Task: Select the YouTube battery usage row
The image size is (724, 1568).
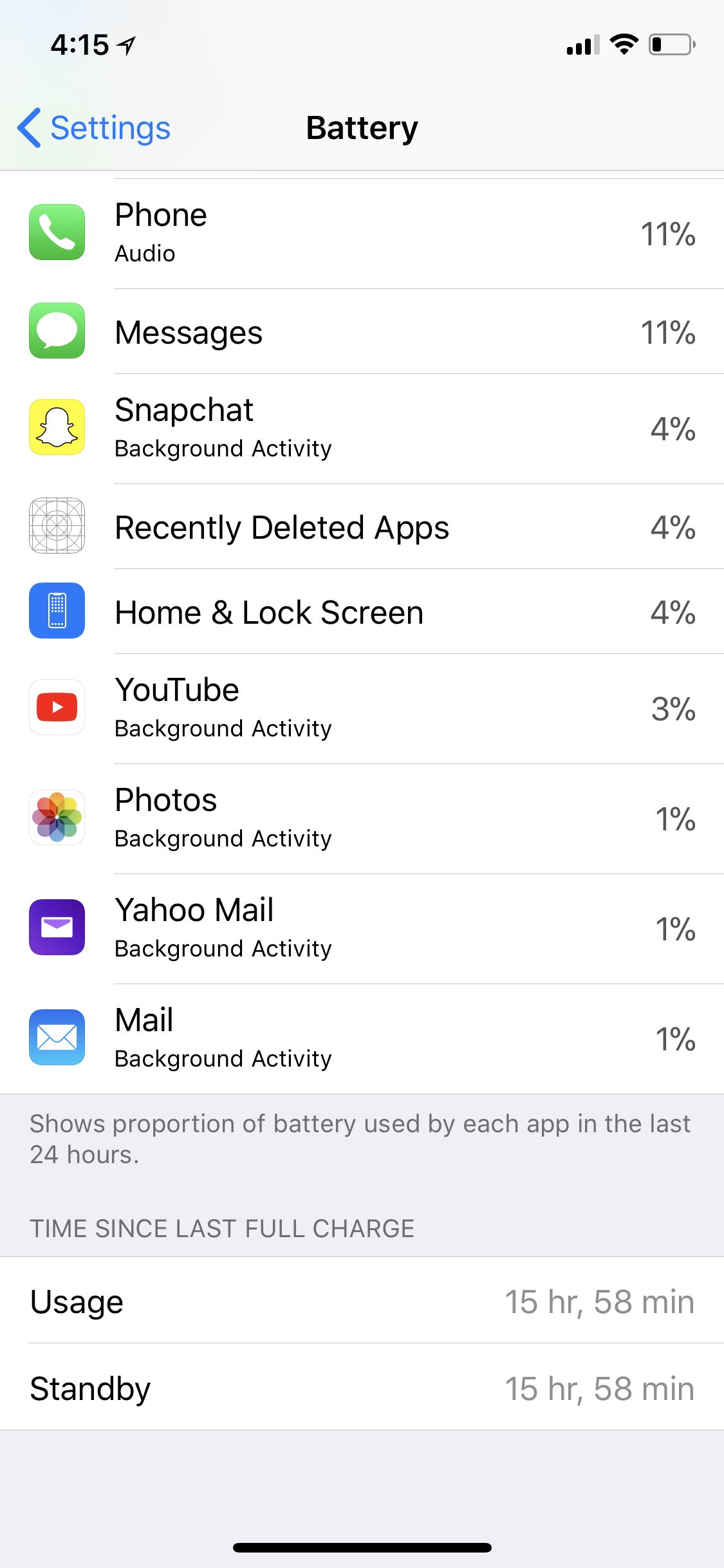Action: point(362,709)
